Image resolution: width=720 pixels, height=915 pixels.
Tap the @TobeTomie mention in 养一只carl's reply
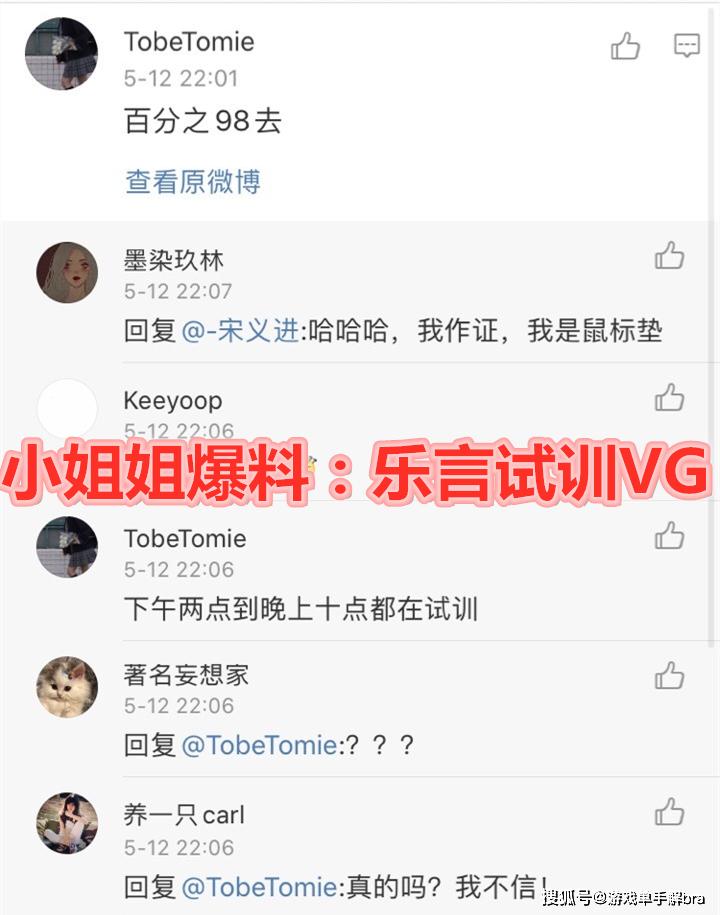258,886
